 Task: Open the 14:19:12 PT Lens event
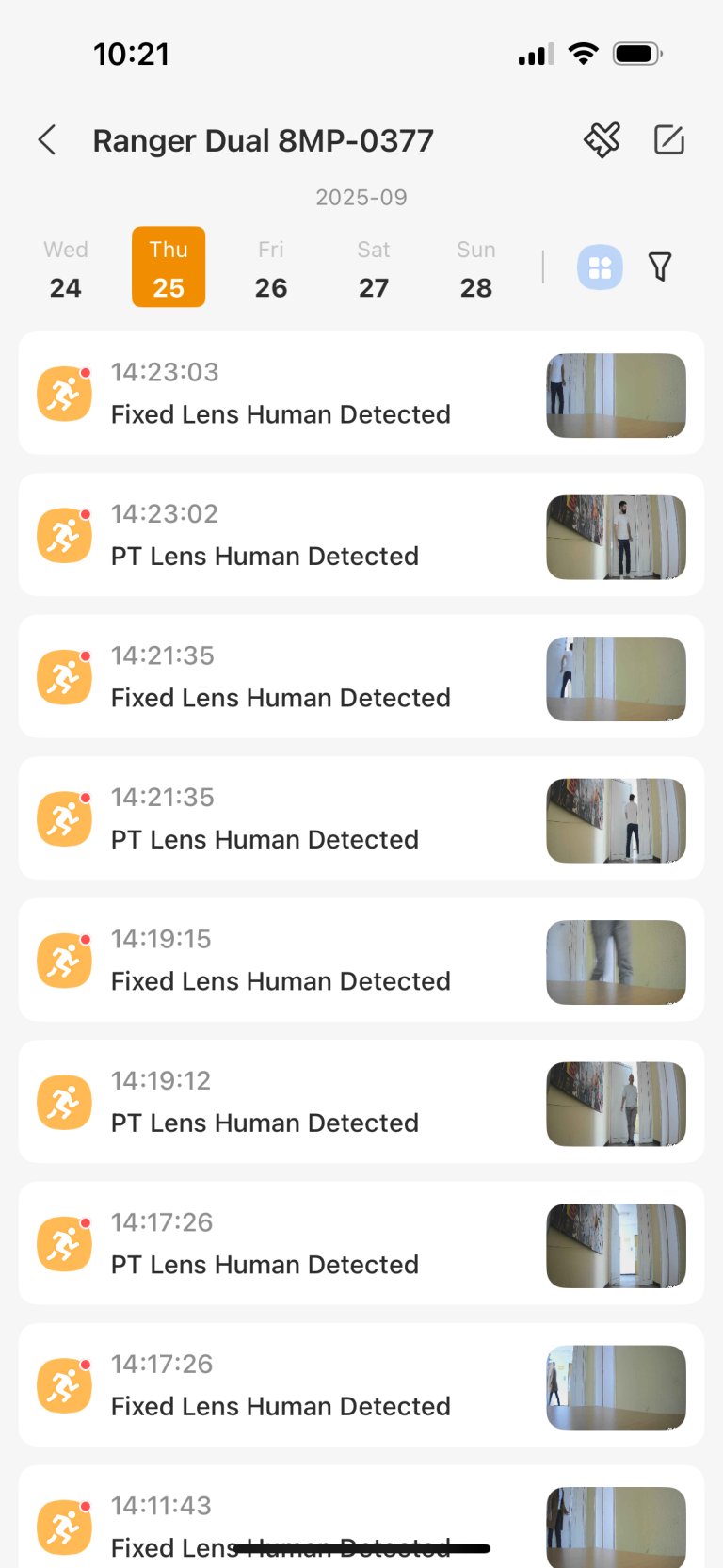[361, 1102]
